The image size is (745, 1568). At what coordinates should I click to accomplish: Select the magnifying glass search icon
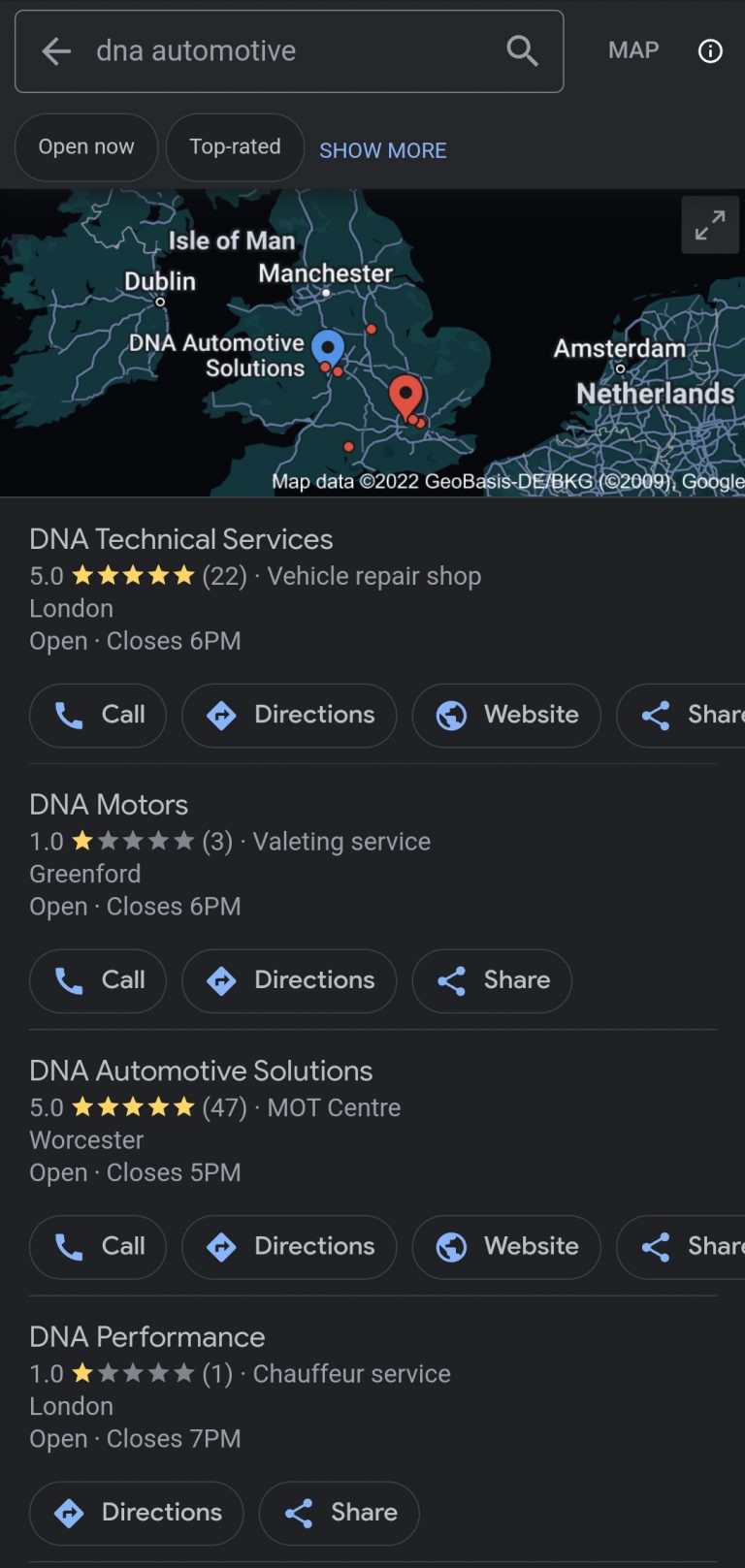pyautogui.click(x=521, y=51)
